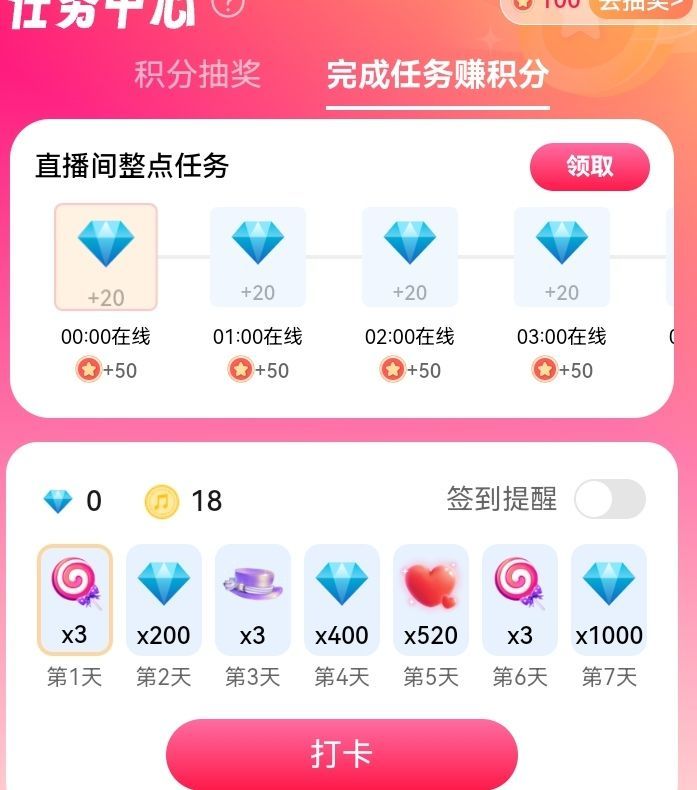697x790 pixels.
Task: View the 第7天 x1000 diamond reward
Action: coord(608,599)
